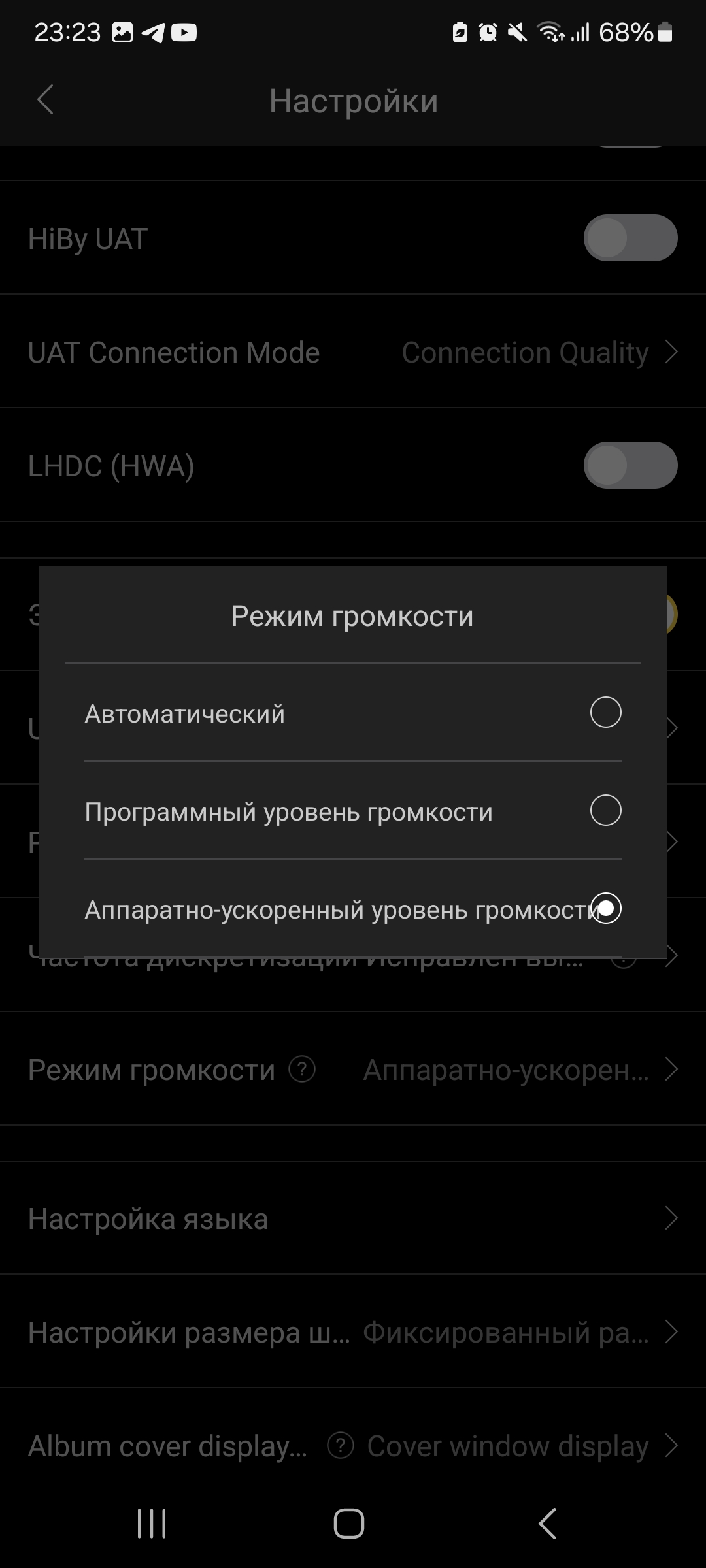
Task: Show help for Режим громкости
Action: tap(302, 1070)
